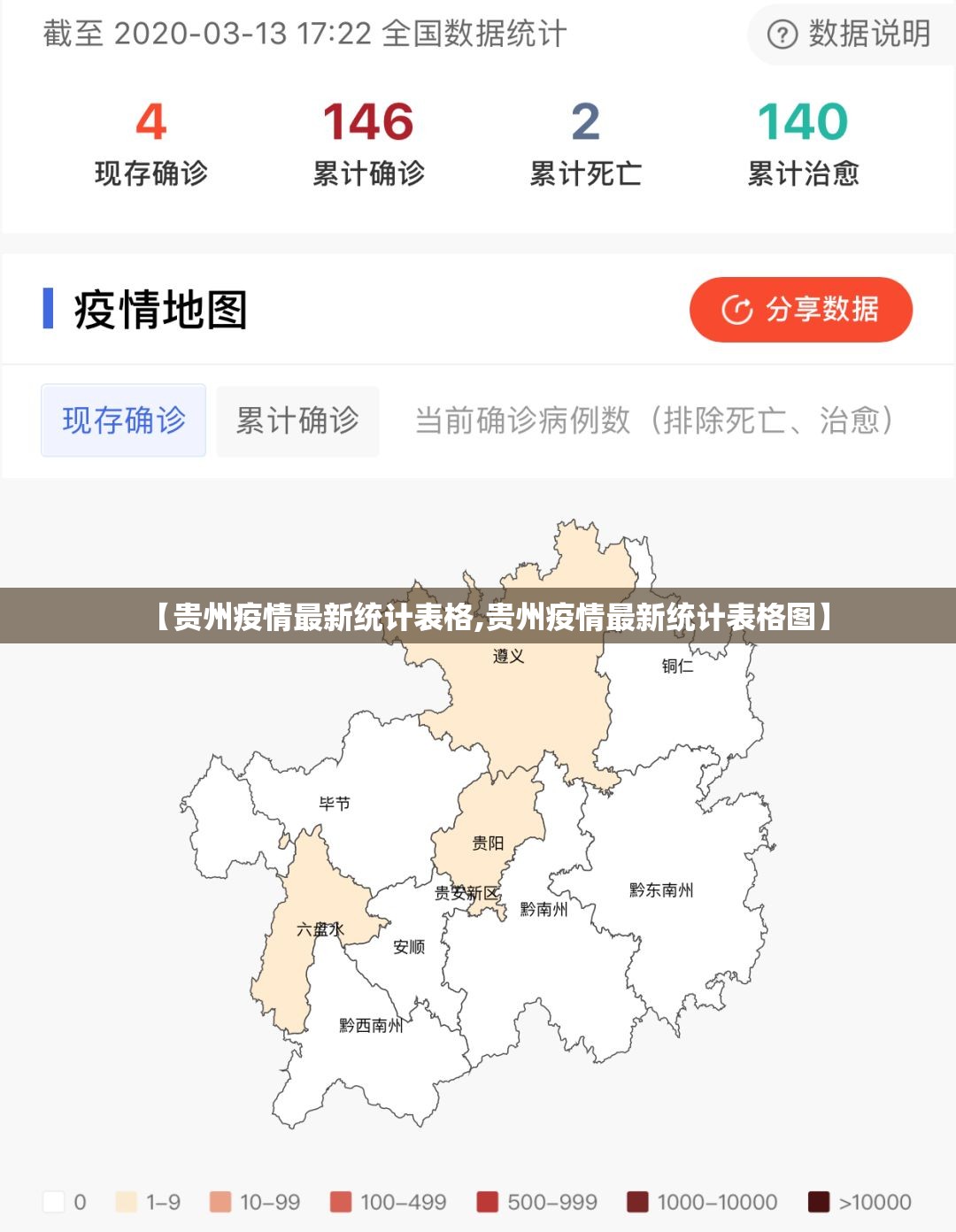Open the 数据说明 data explanation
The height and width of the screenshot is (1232, 956).
pos(850,35)
